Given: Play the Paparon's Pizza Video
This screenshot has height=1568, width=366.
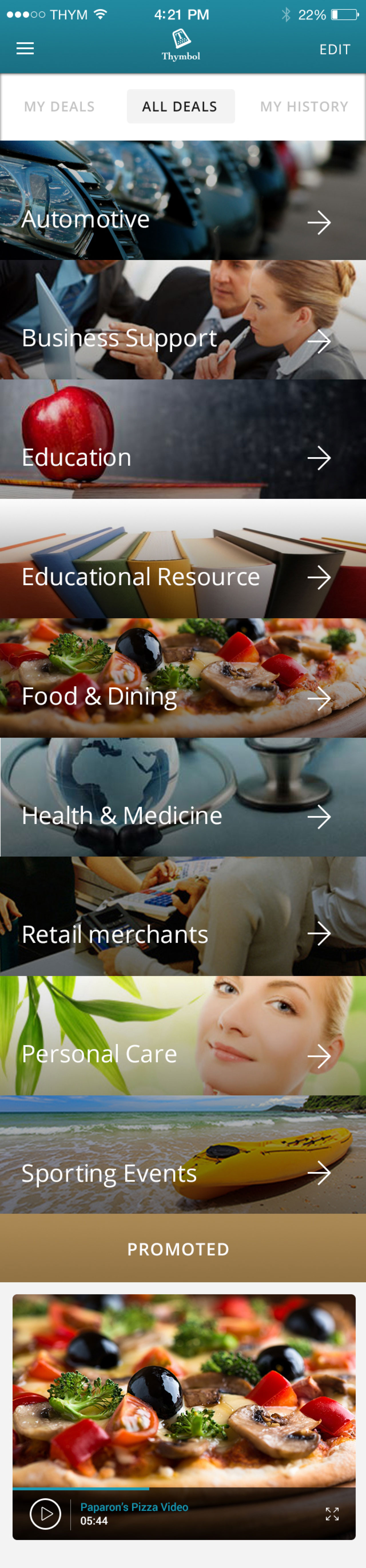Looking at the screenshot, I should tap(46, 1514).
